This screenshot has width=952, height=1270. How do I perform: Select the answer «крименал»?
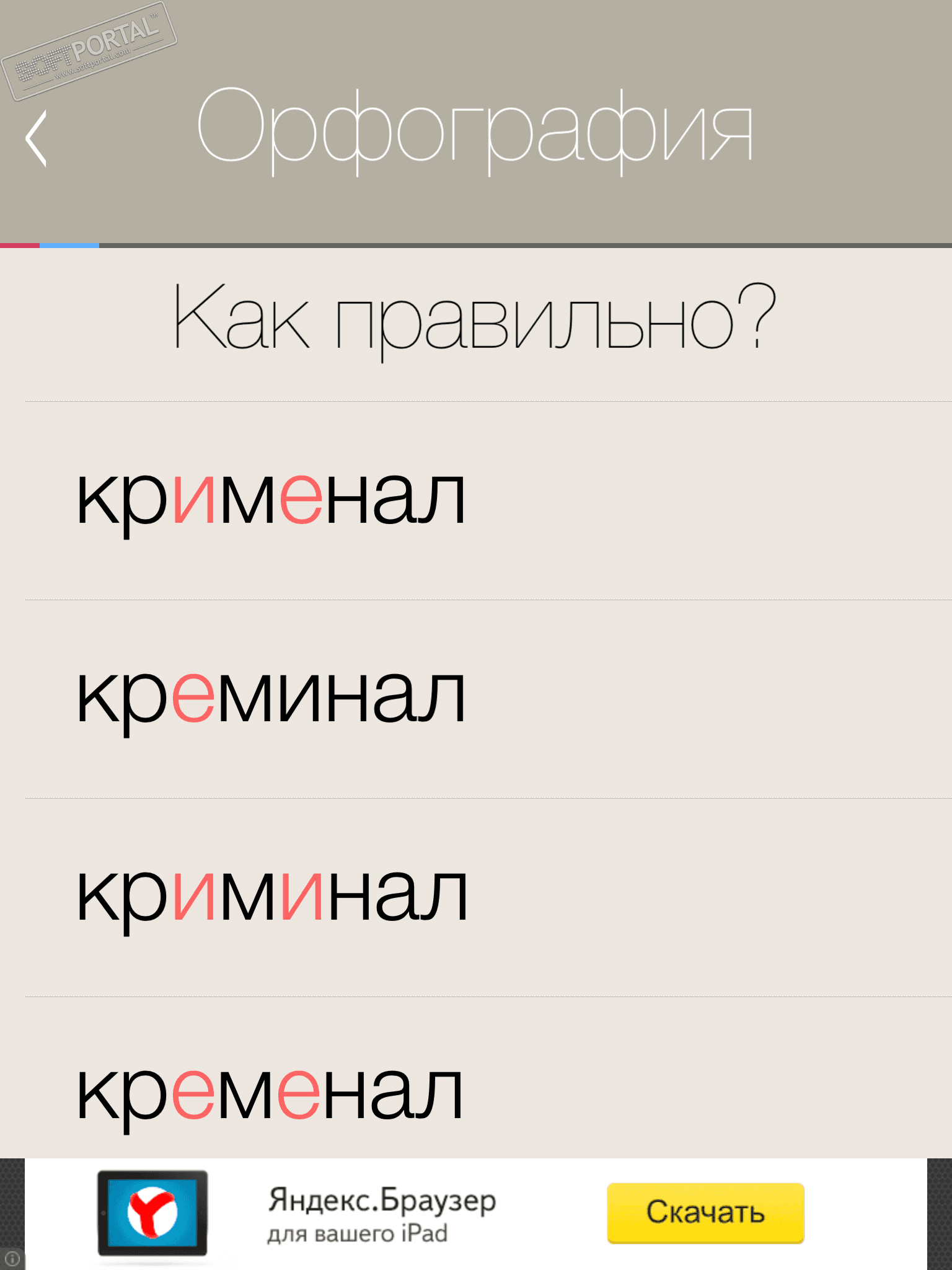coord(271,500)
